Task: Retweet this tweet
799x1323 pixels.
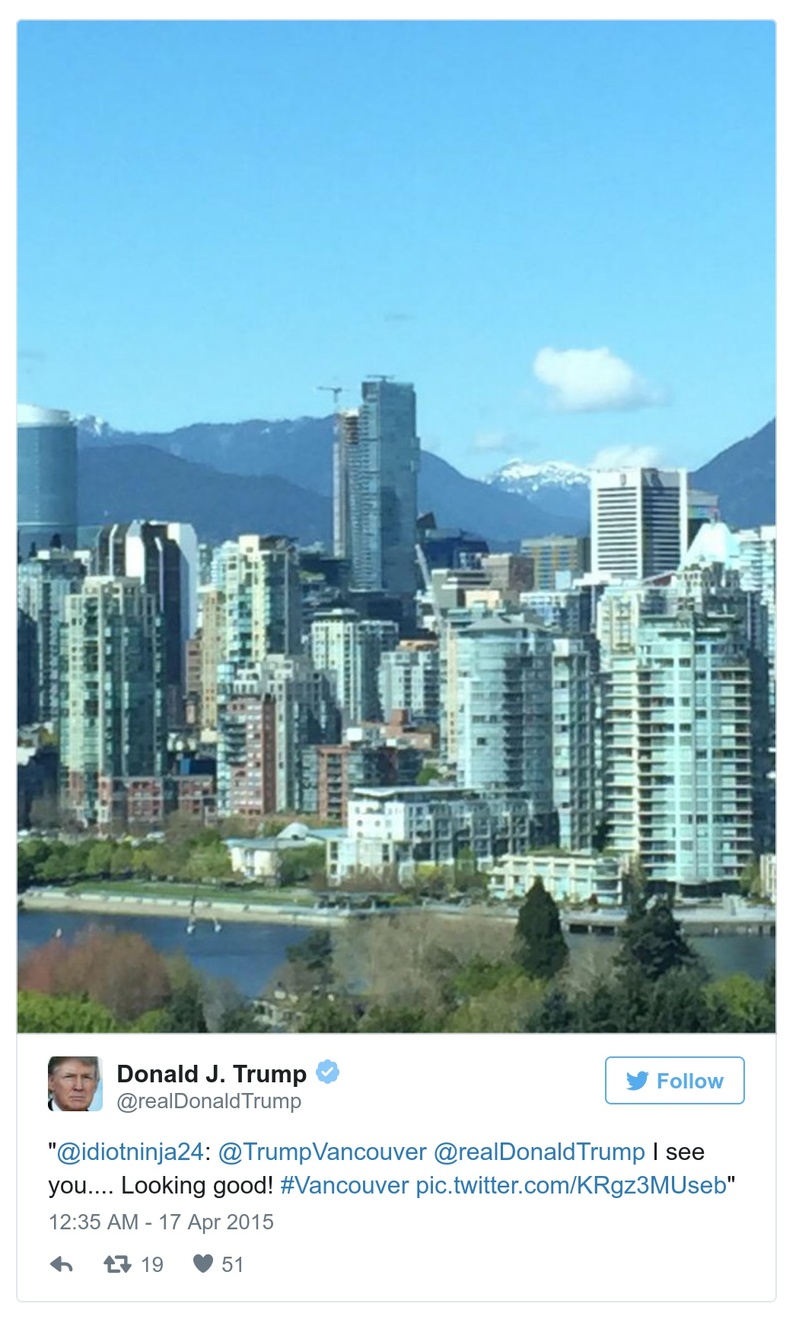Action: pos(117,1264)
